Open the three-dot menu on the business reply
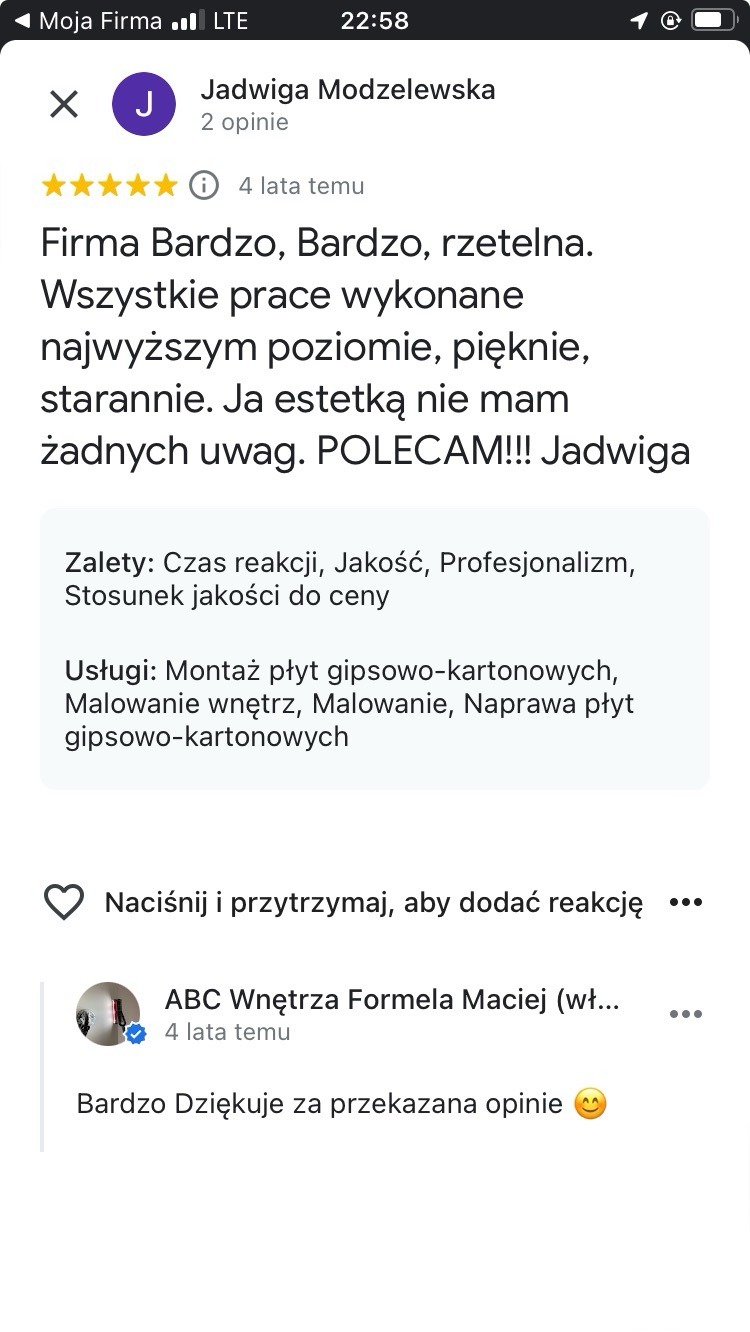This screenshot has width=750, height=1332. pos(686,1013)
